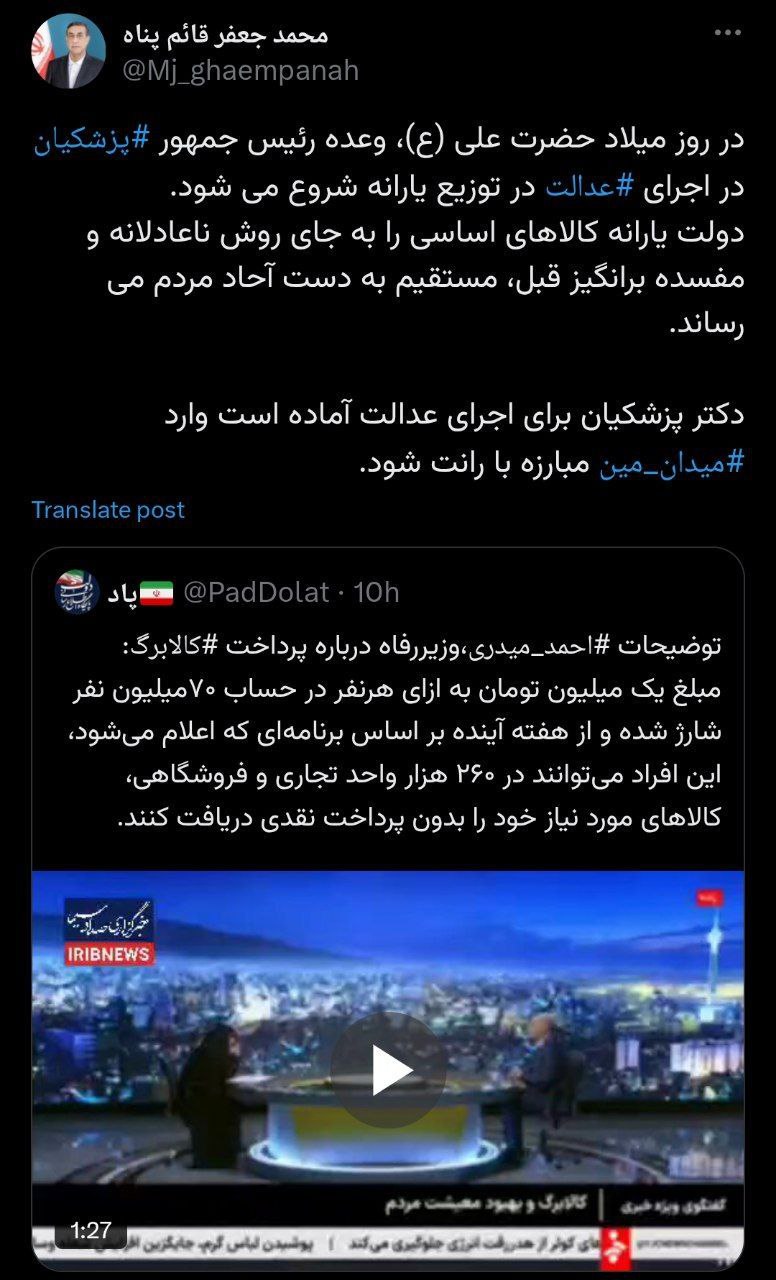The image size is (776, 1280).
Task: Click the Iranian flag emoji beside پاد name
Action: click(158, 592)
